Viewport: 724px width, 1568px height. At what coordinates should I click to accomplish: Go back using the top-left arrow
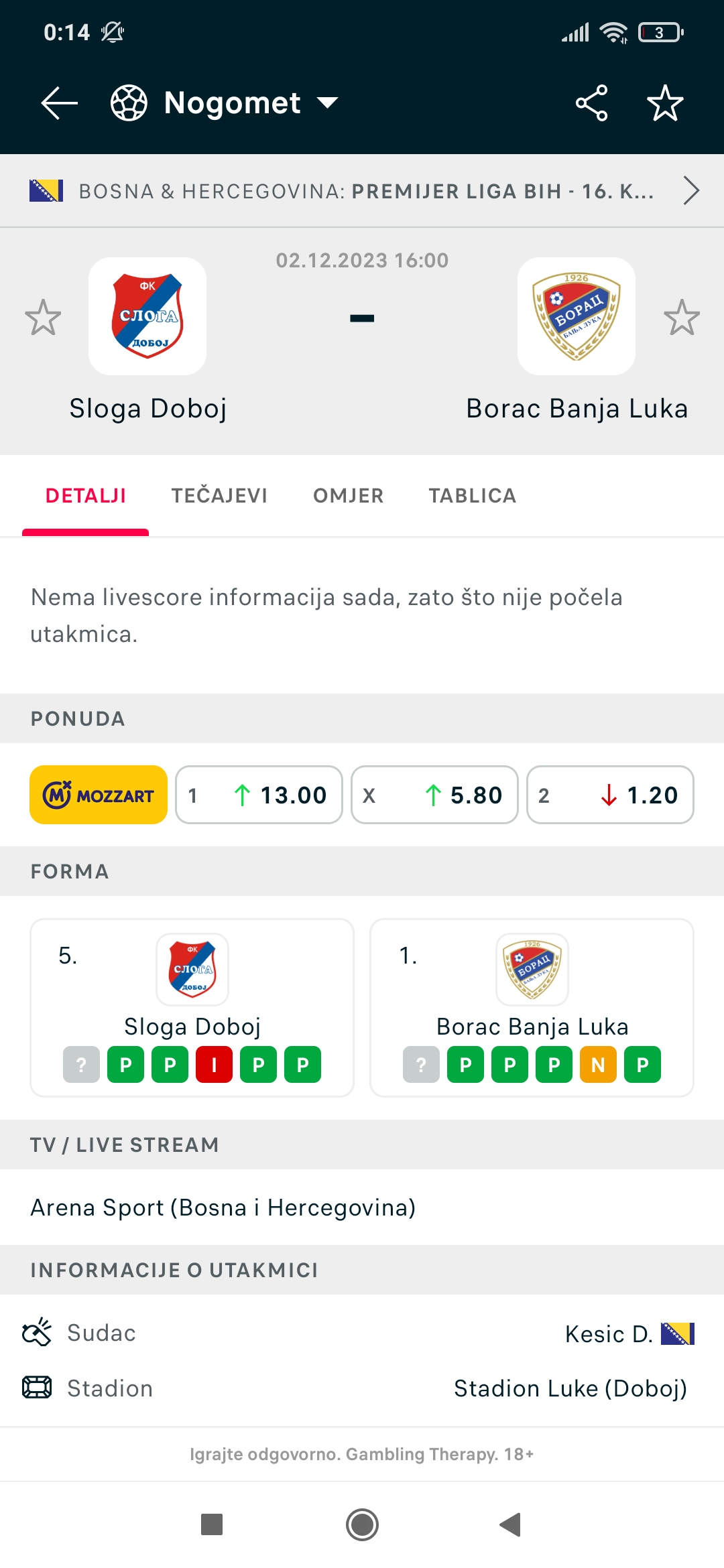click(x=59, y=103)
